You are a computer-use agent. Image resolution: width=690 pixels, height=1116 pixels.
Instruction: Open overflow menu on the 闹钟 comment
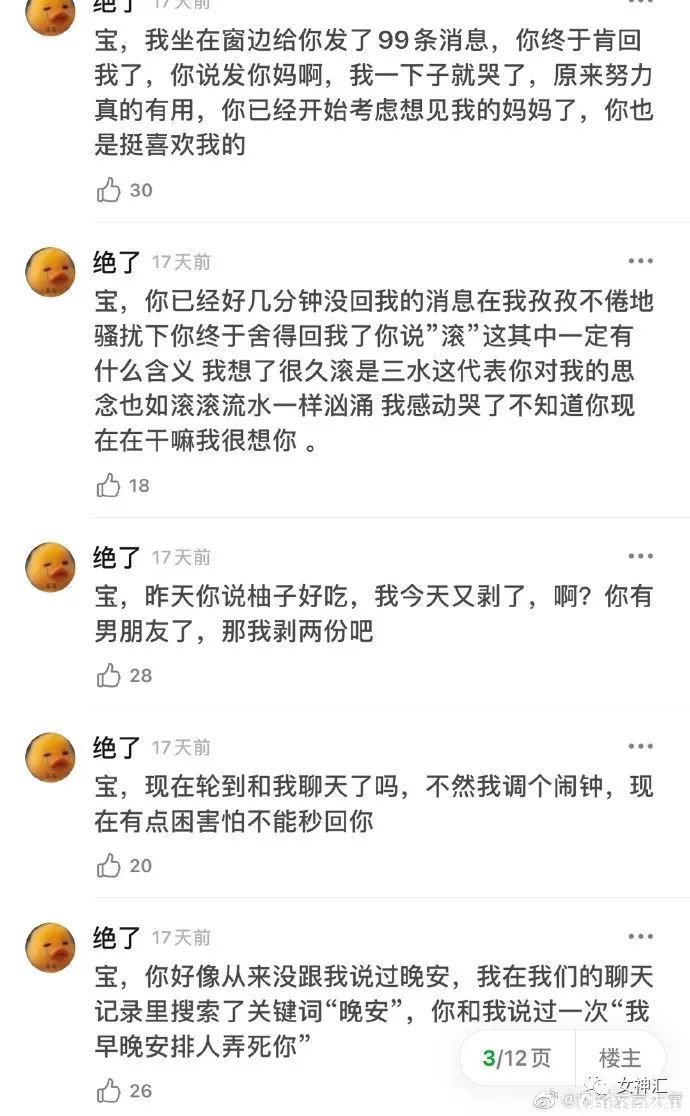pyautogui.click(x=640, y=747)
